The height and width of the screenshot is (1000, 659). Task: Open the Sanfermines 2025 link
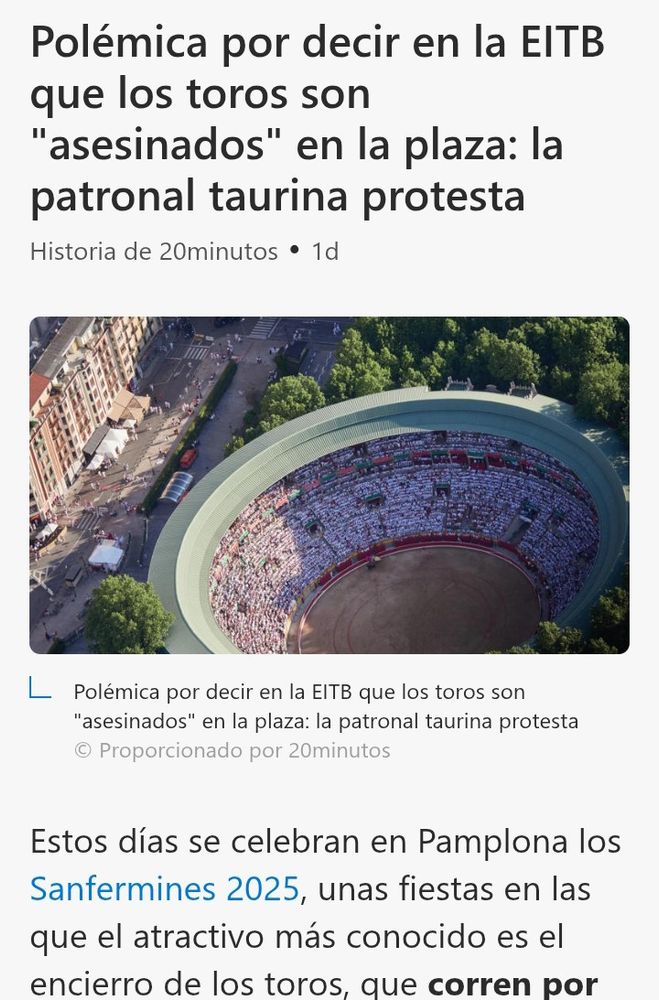click(x=165, y=889)
